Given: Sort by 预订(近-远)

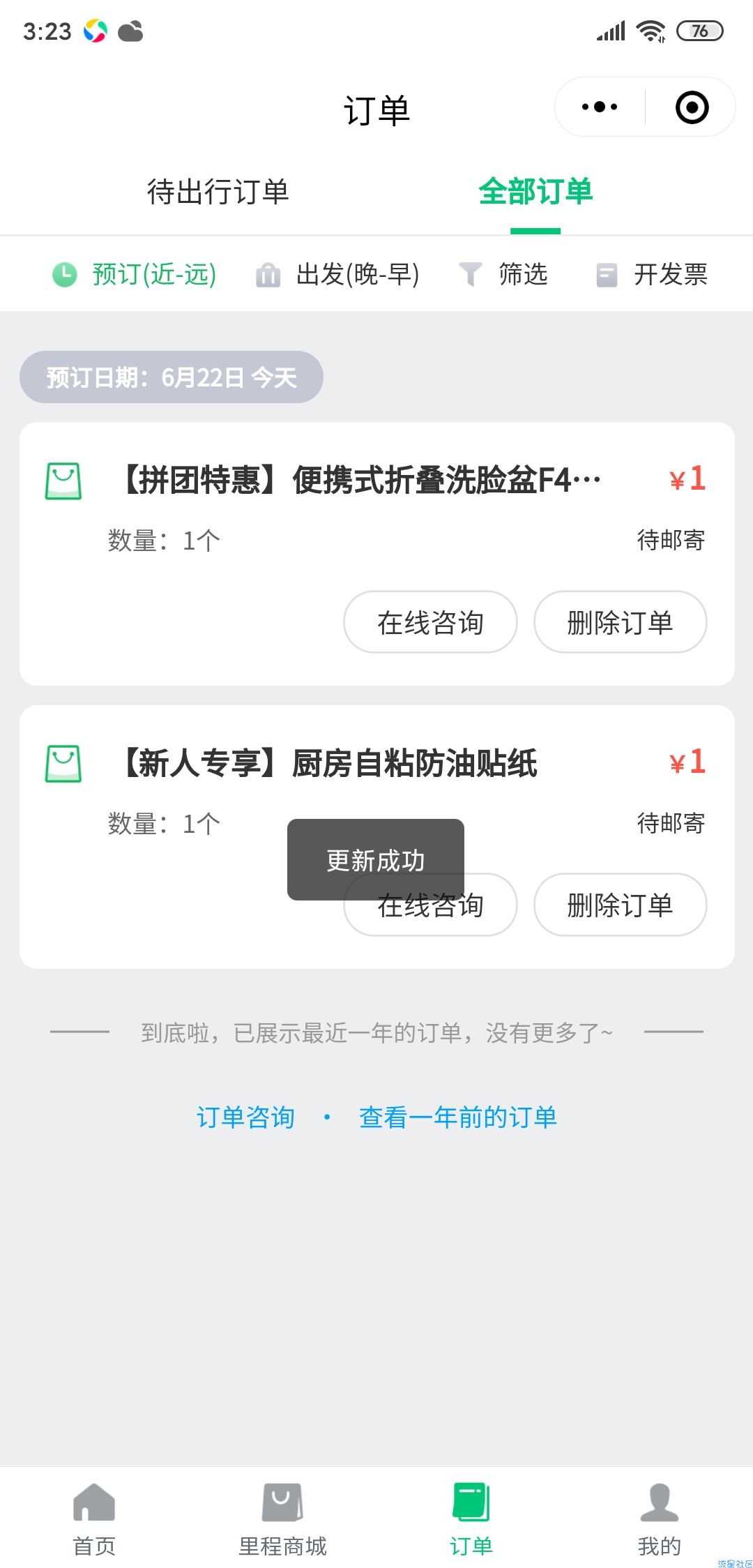Looking at the screenshot, I should [x=135, y=274].
